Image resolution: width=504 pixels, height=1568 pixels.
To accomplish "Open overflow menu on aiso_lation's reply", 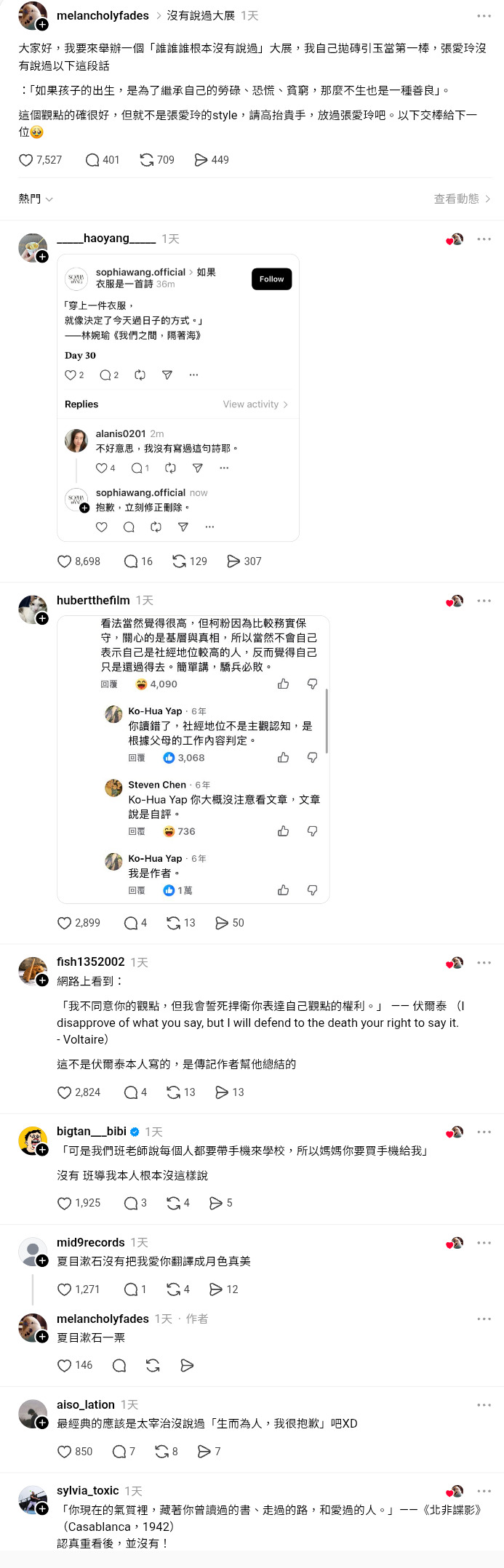I will (x=484, y=1405).
